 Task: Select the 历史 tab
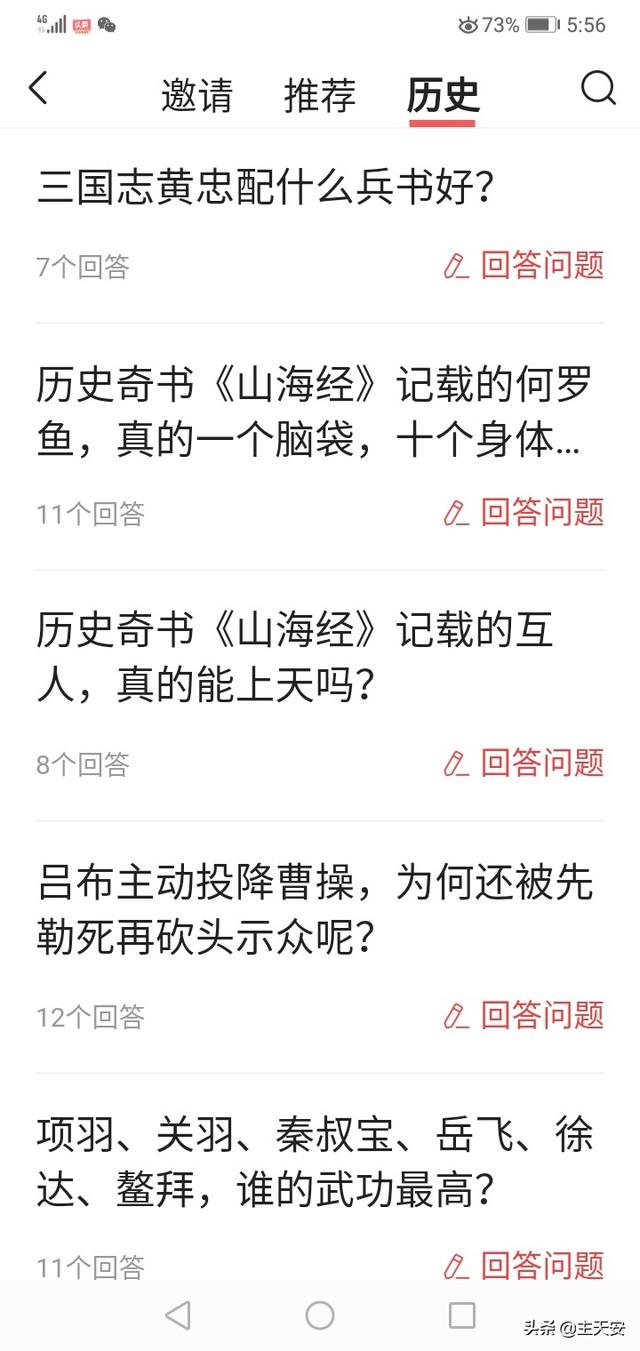(443, 95)
